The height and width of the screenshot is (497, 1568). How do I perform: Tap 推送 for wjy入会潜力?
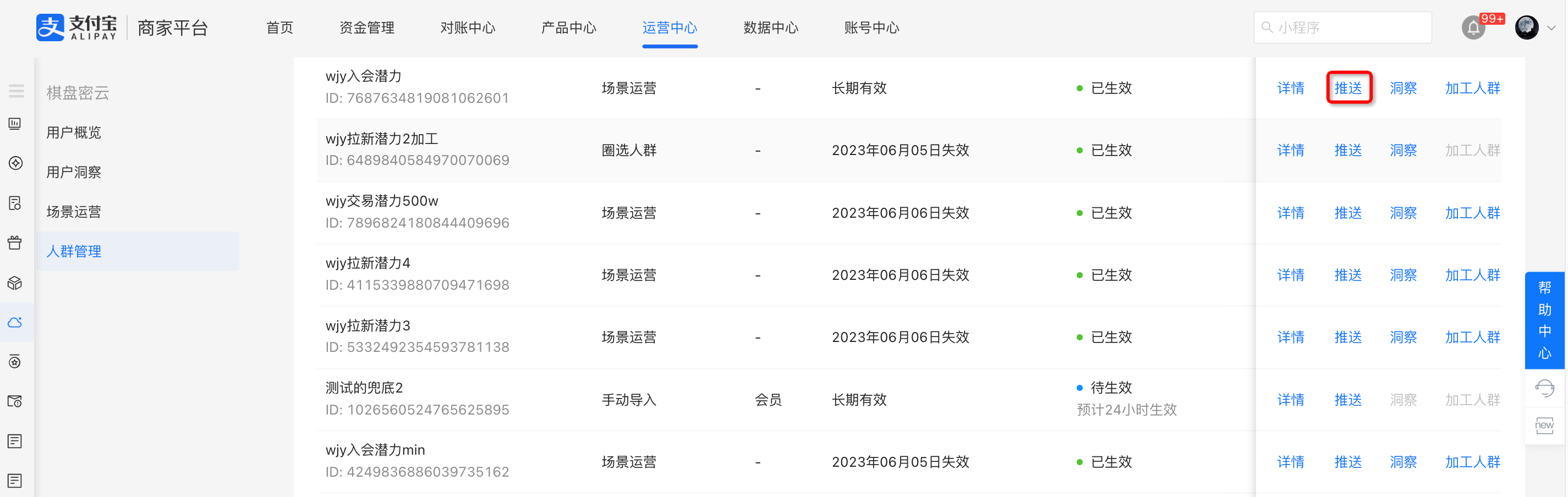tap(1347, 88)
